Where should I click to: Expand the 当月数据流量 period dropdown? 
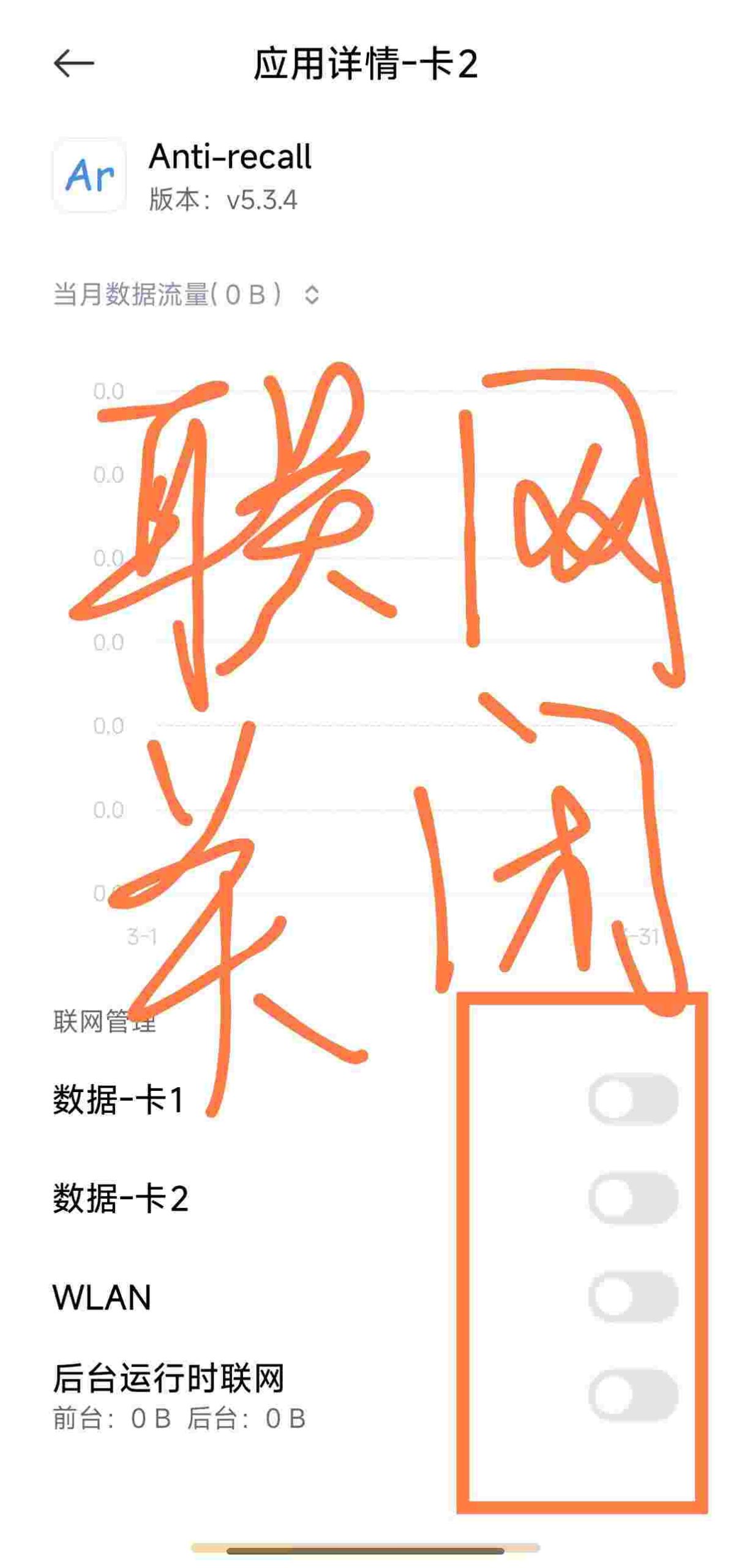coord(310,295)
